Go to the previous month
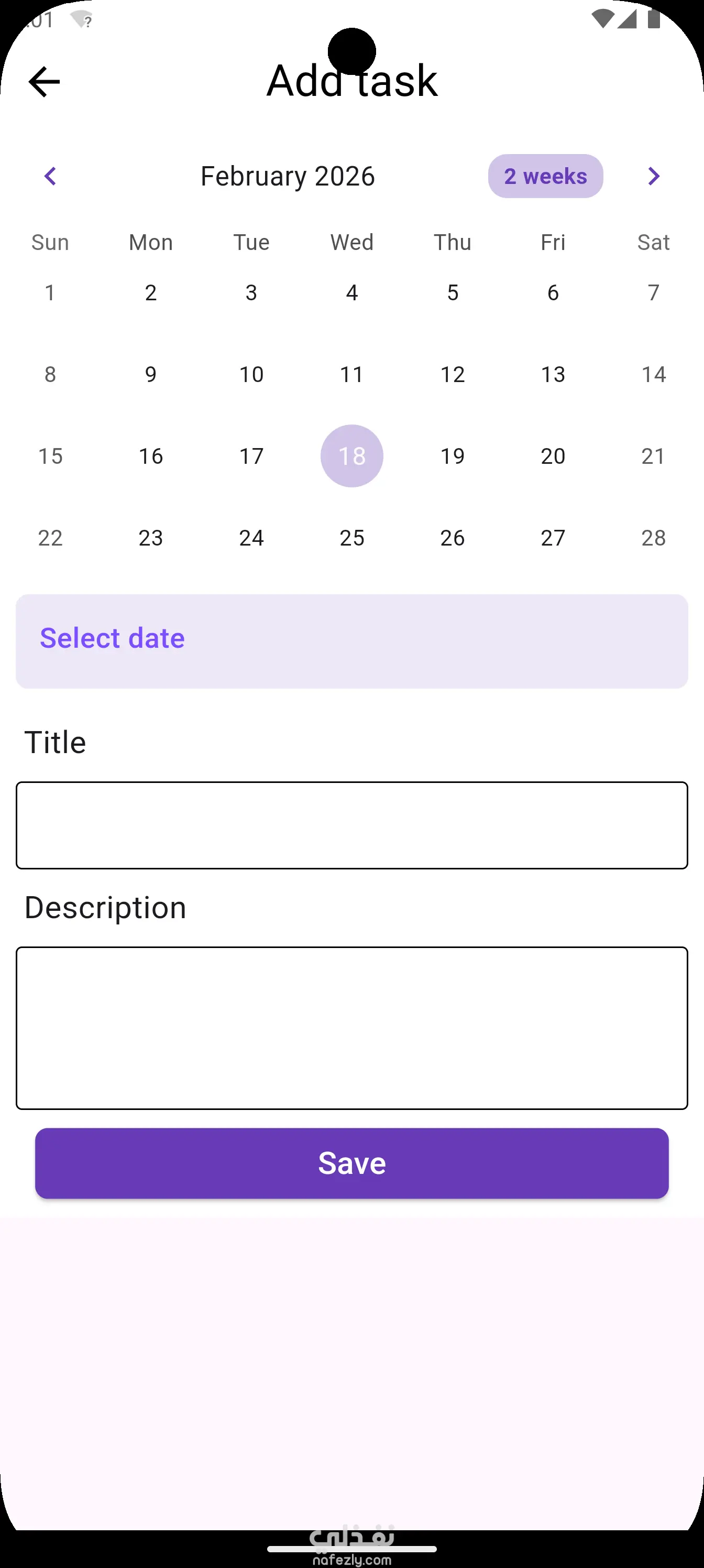Image resolution: width=704 pixels, height=1568 pixels. 50,177
